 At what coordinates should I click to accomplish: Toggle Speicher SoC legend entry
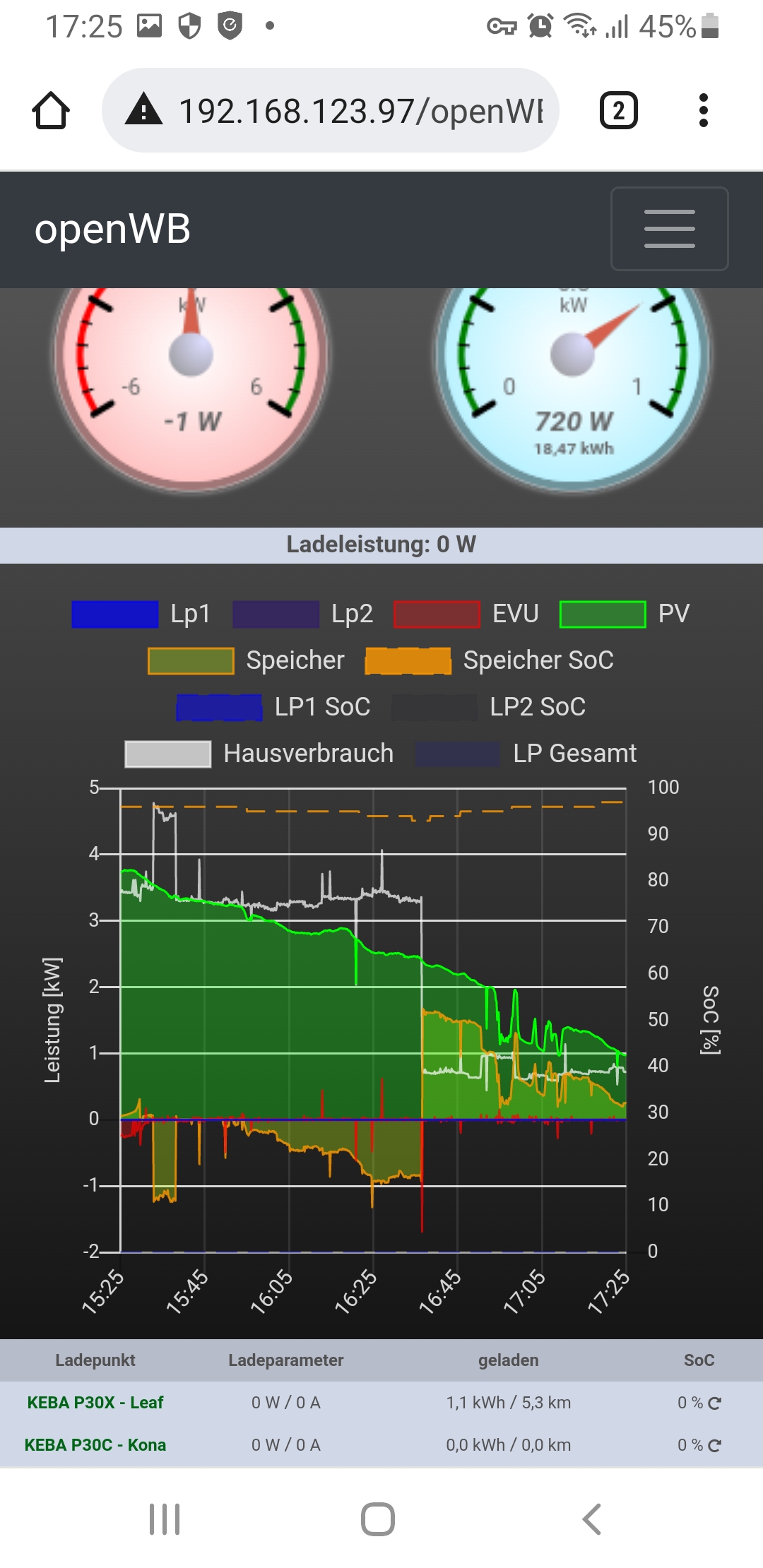pos(490,660)
